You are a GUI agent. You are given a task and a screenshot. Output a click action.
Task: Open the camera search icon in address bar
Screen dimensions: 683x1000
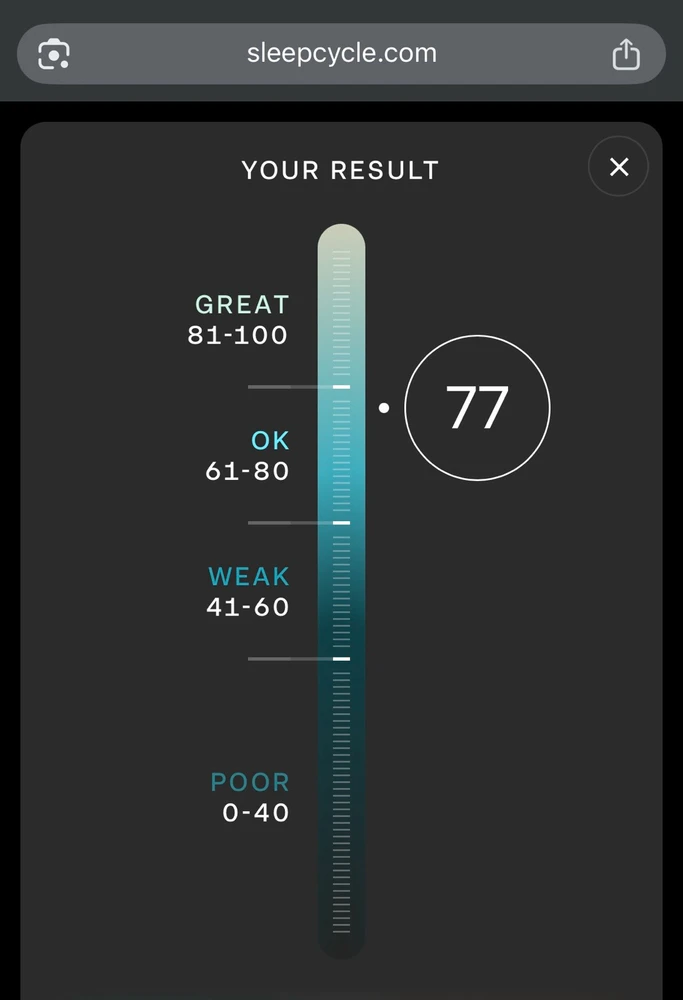(x=54, y=54)
